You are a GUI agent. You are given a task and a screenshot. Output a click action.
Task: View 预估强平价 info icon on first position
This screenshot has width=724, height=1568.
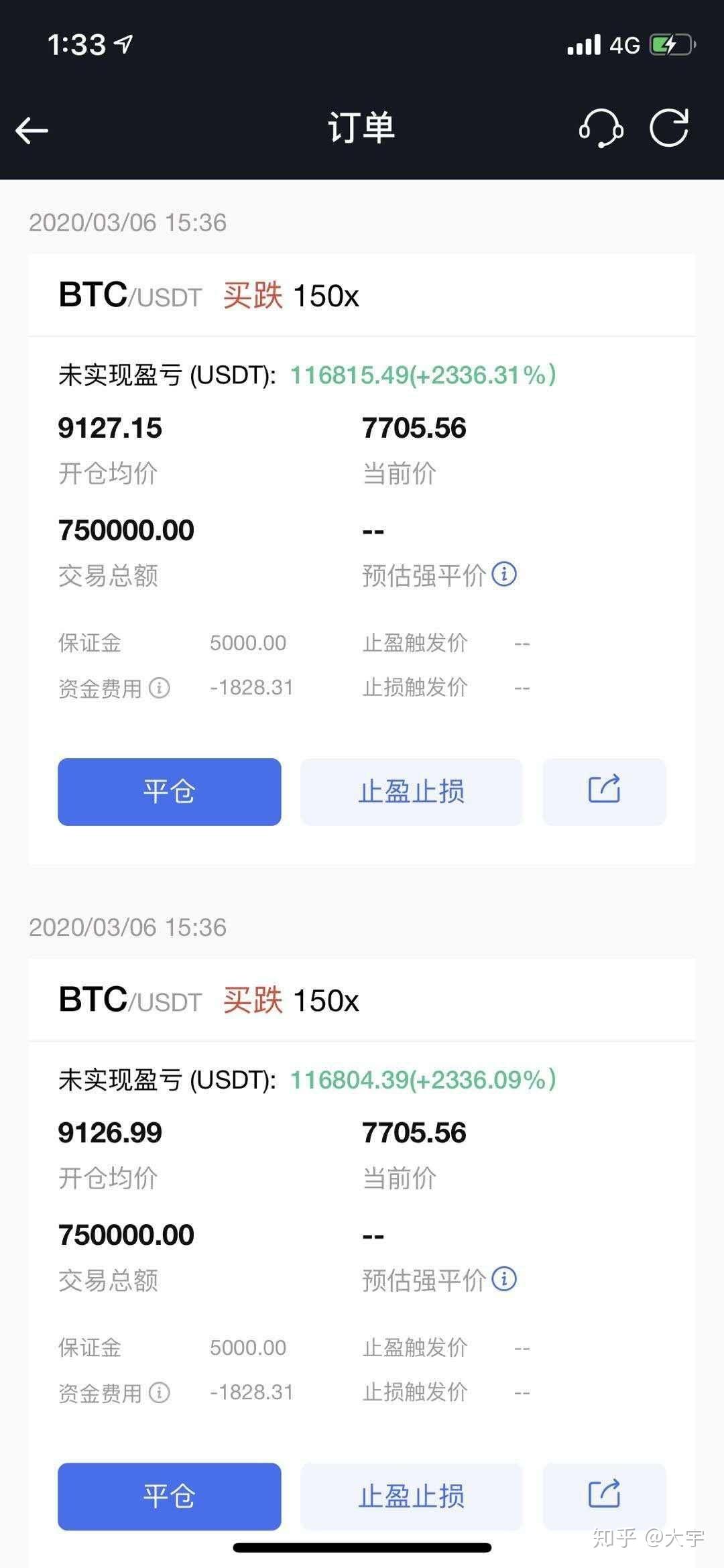point(503,575)
